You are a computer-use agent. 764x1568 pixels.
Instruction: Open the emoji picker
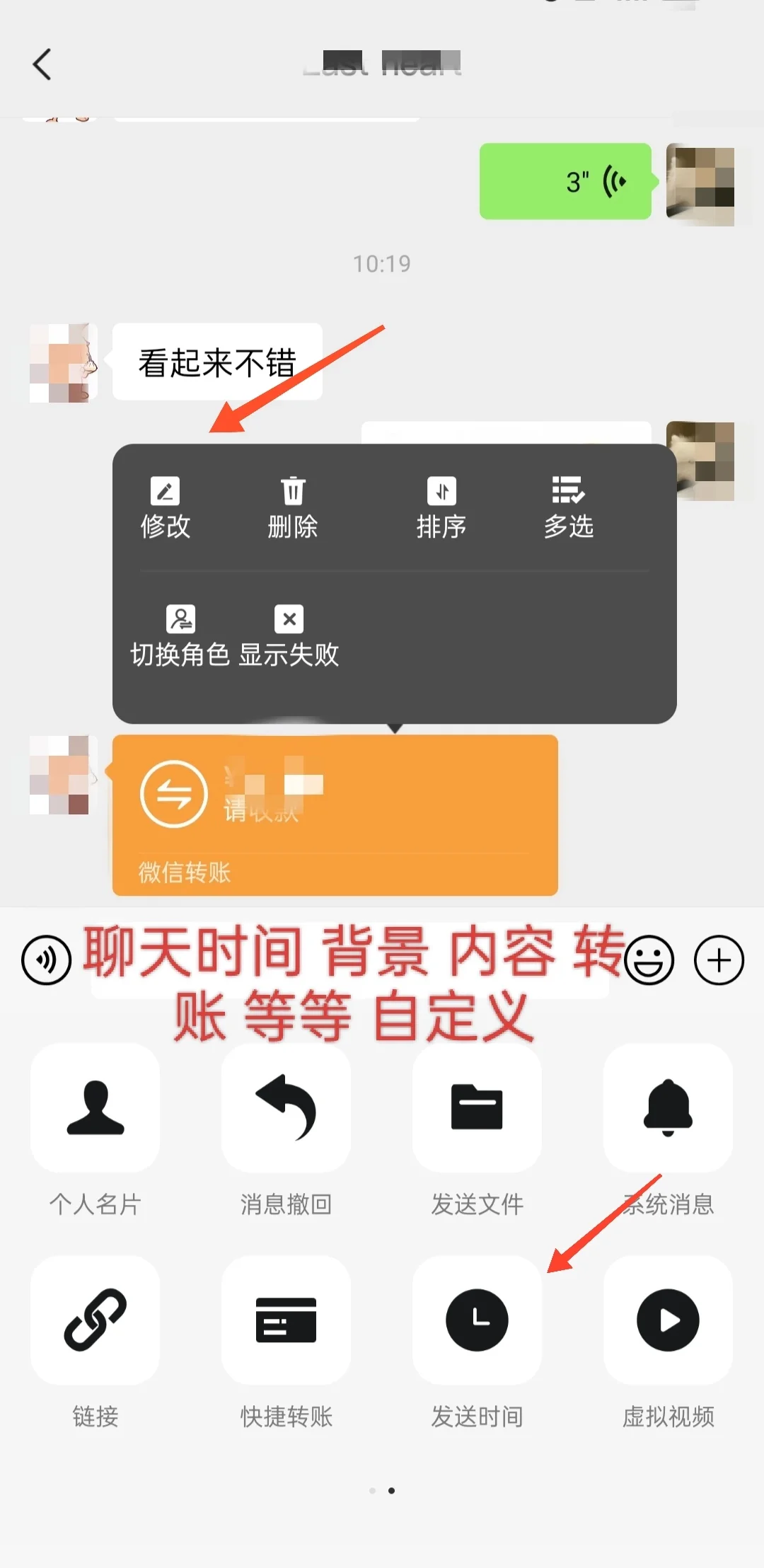pyautogui.click(x=649, y=960)
